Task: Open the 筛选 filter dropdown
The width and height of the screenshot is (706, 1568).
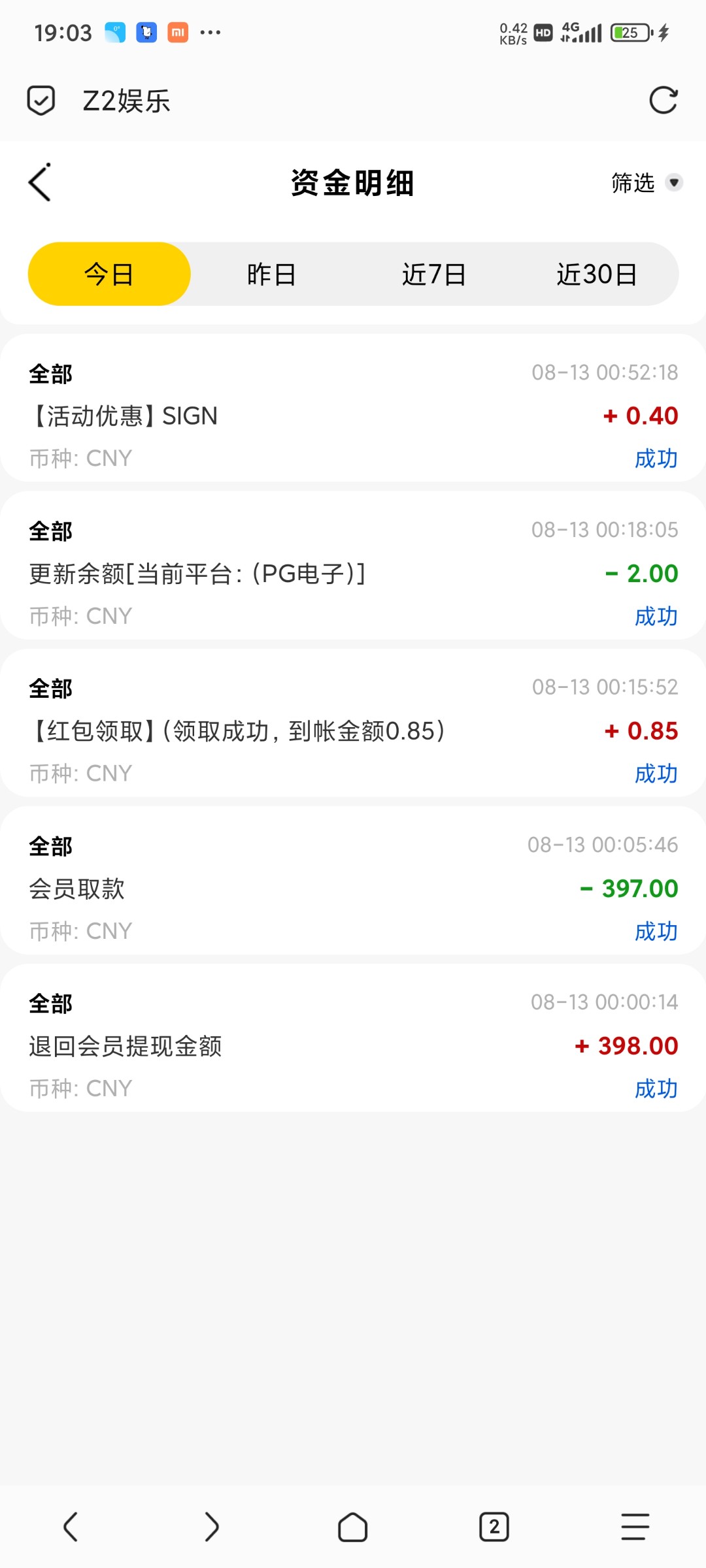Action: pos(647,183)
